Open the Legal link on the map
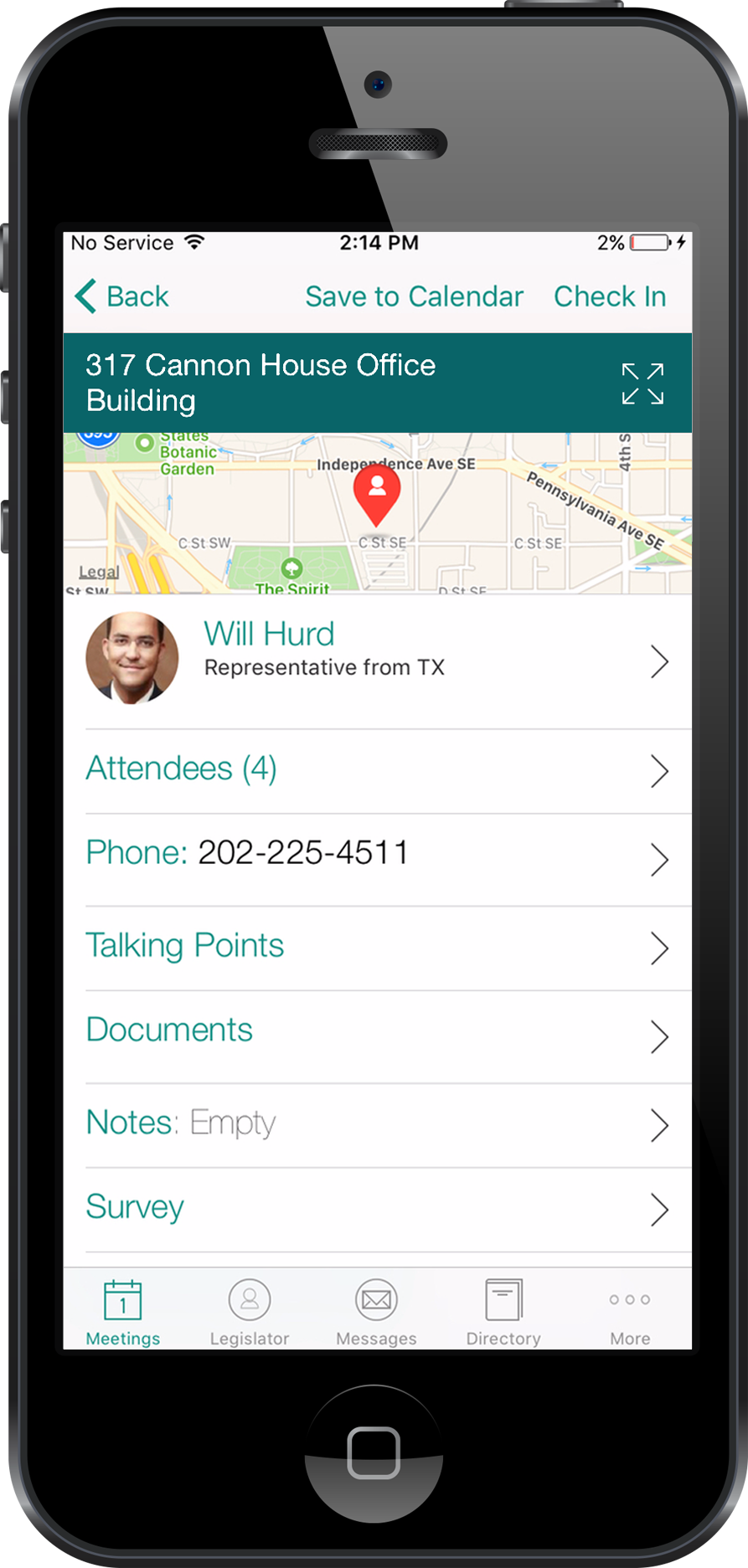748x1568 pixels. tap(99, 572)
